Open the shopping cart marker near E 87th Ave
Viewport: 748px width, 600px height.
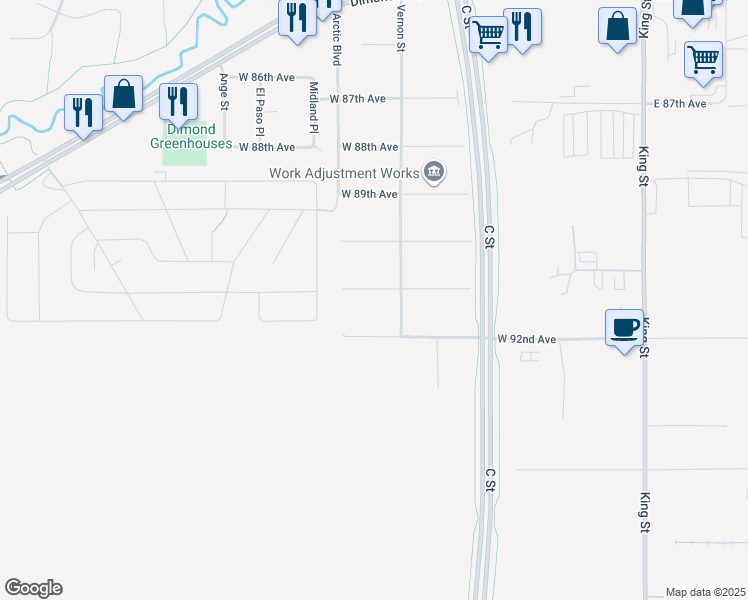(x=703, y=60)
